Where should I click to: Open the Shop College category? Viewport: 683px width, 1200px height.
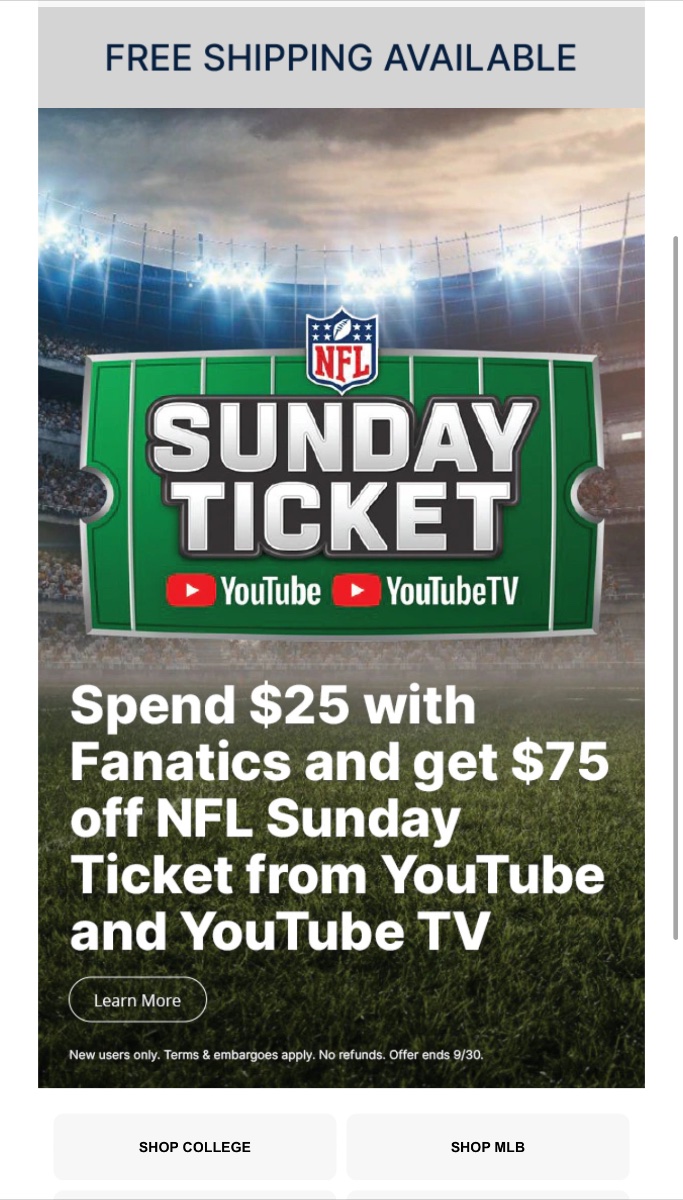coord(195,1147)
